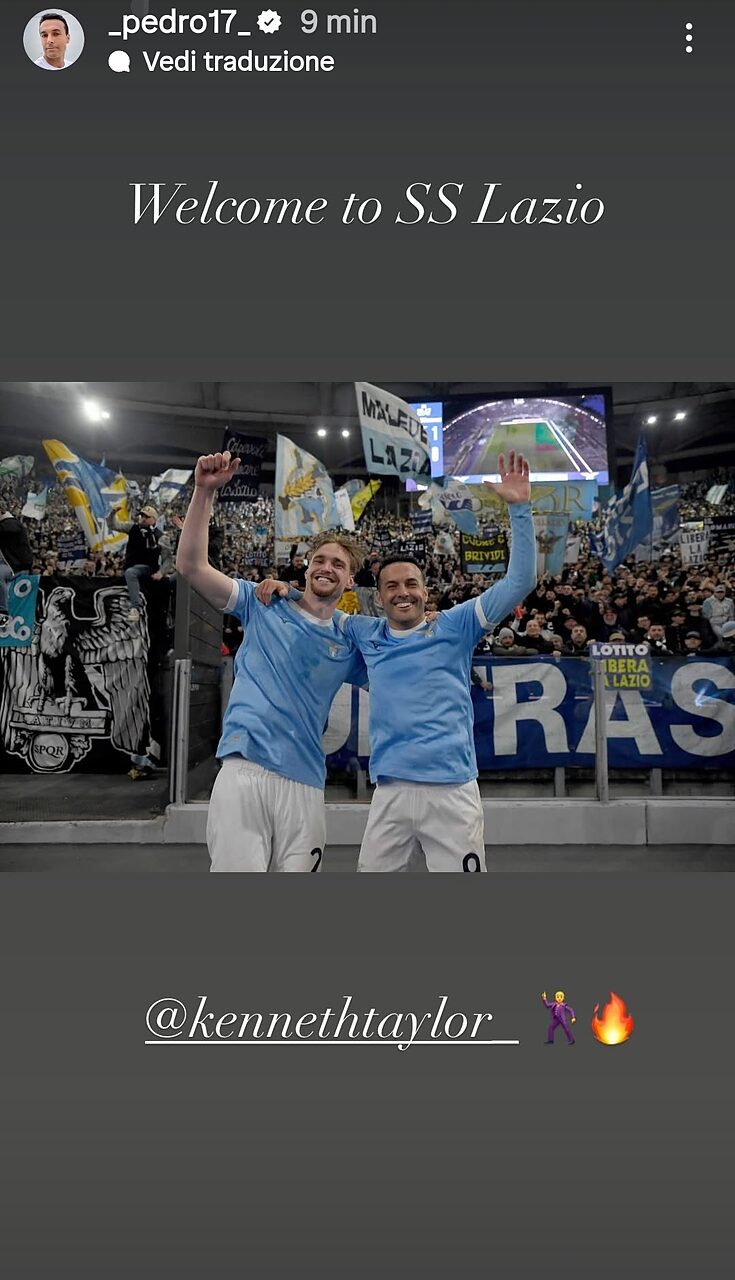This screenshot has width=735, height=1280.
Task: Open the three-dot overflow menu
Action: (688, 38)
